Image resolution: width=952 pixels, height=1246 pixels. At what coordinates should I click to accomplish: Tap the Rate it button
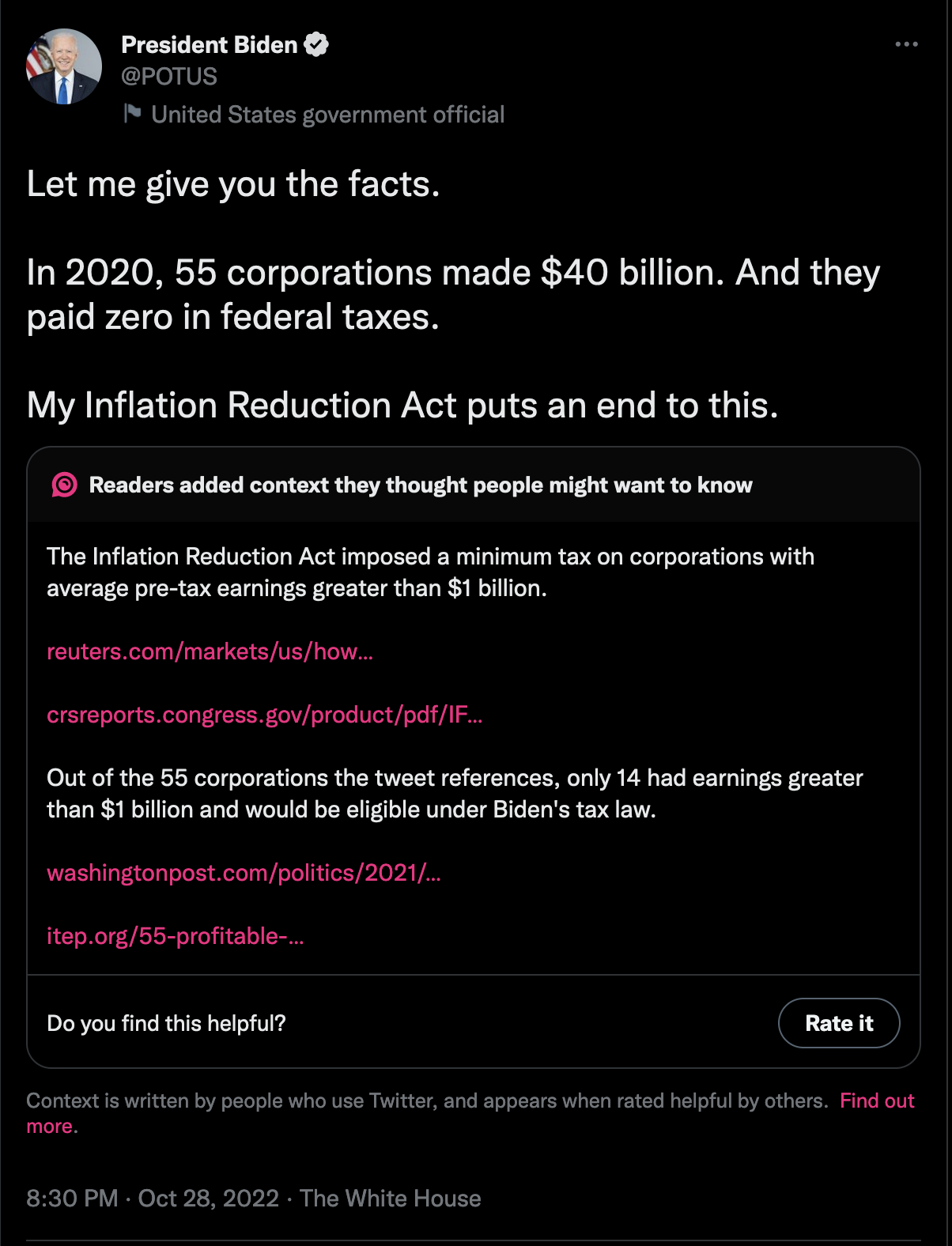click(x=838, y=1023)
